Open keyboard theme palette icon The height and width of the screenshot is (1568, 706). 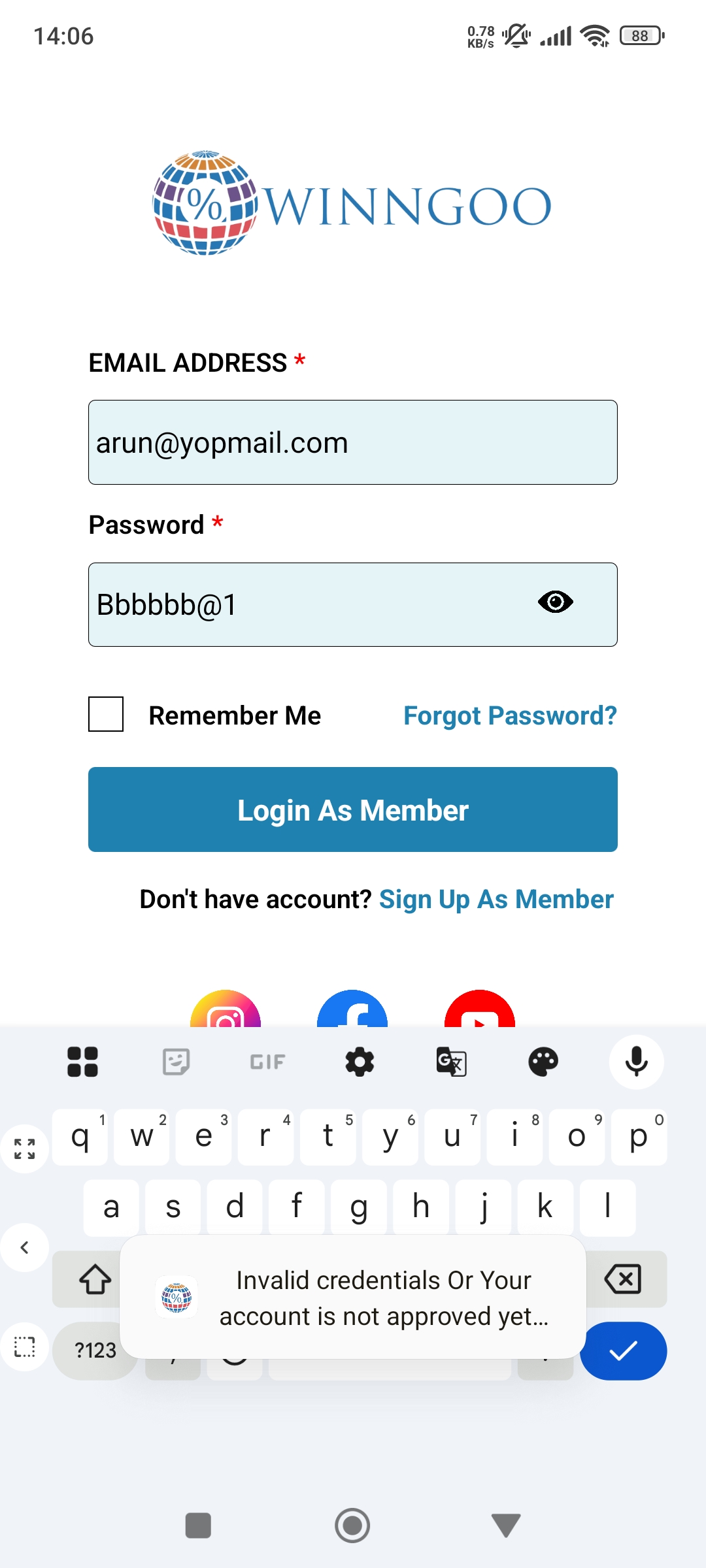click(543, 1062)
